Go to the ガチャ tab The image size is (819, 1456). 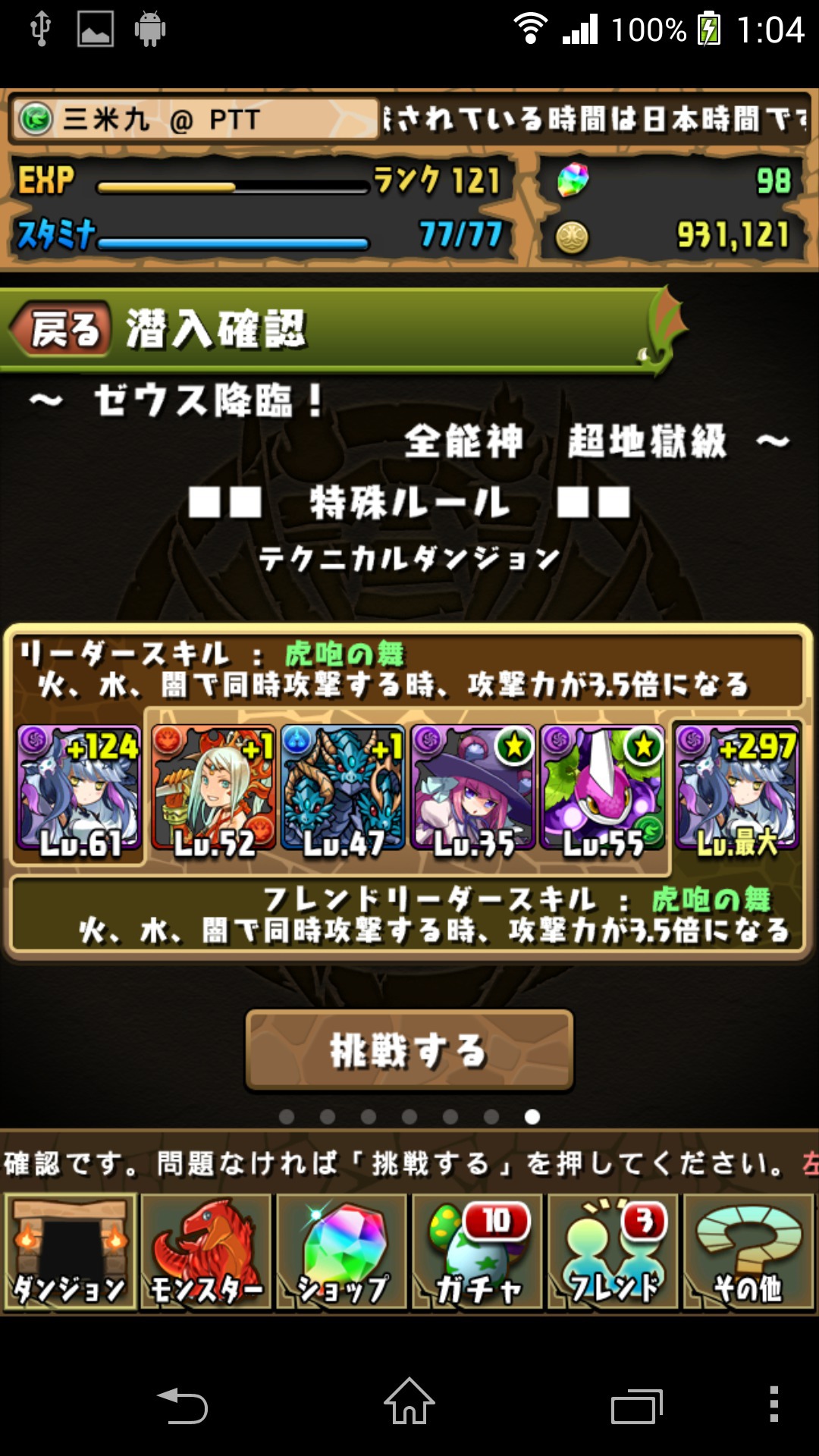pos(477,1251)
